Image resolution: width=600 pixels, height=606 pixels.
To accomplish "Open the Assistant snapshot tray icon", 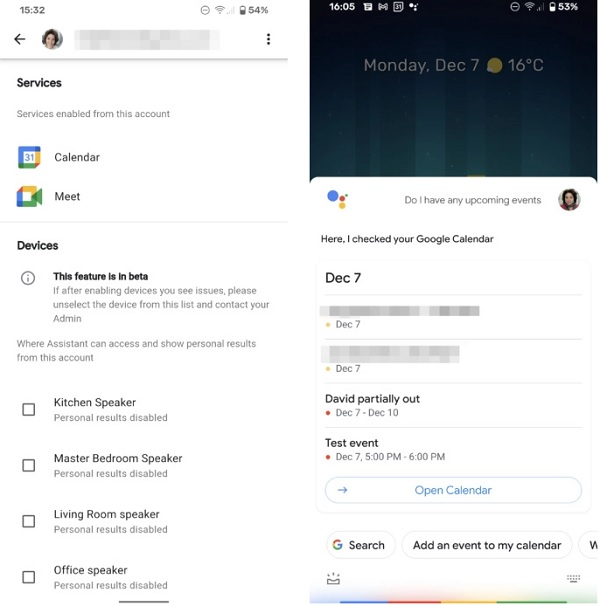I will (334, 578).
